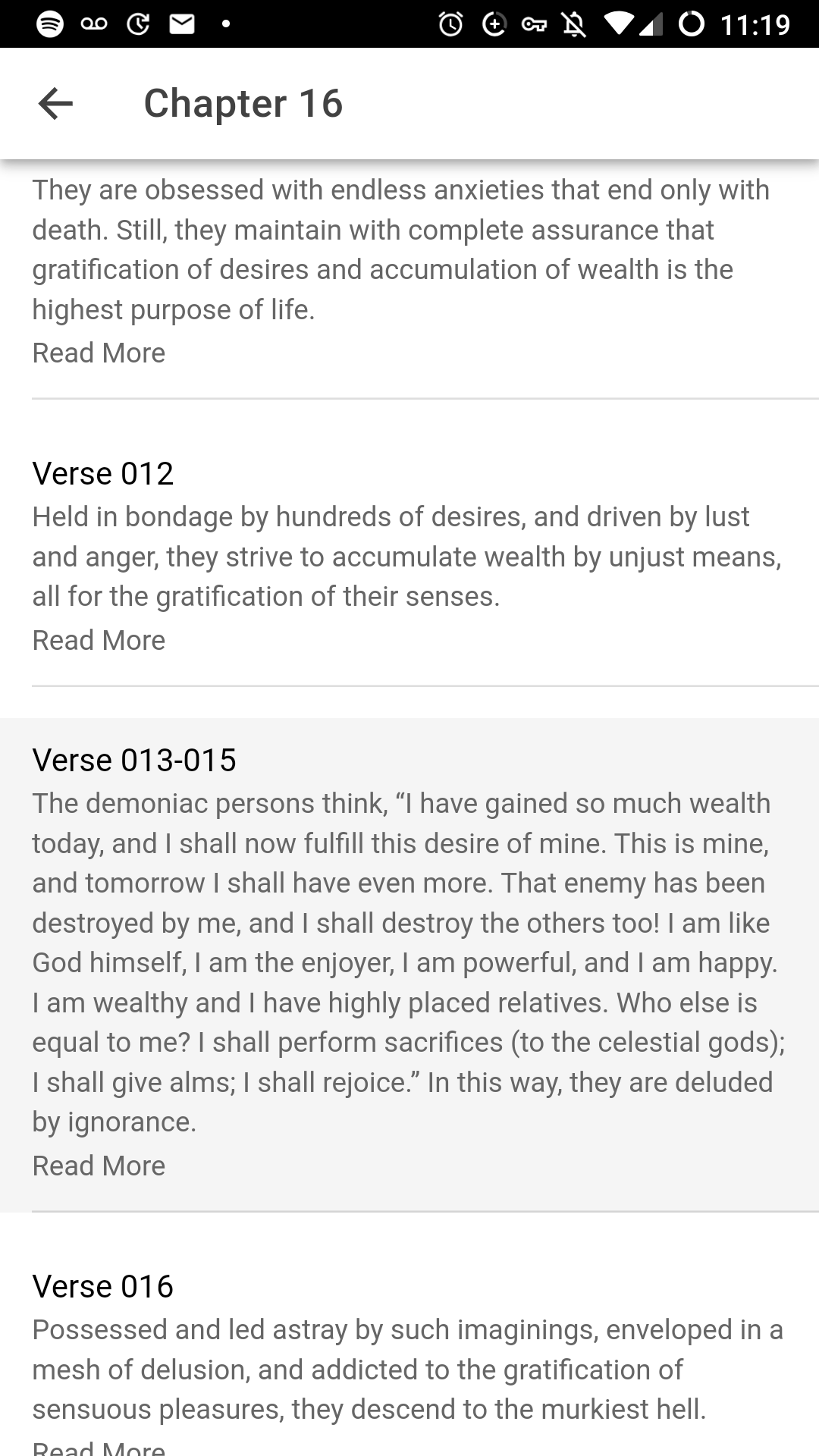The width and height of the screenshot is (819, 1456).
Task: Open Verse 013-015
Action: [x=134, y=761]
